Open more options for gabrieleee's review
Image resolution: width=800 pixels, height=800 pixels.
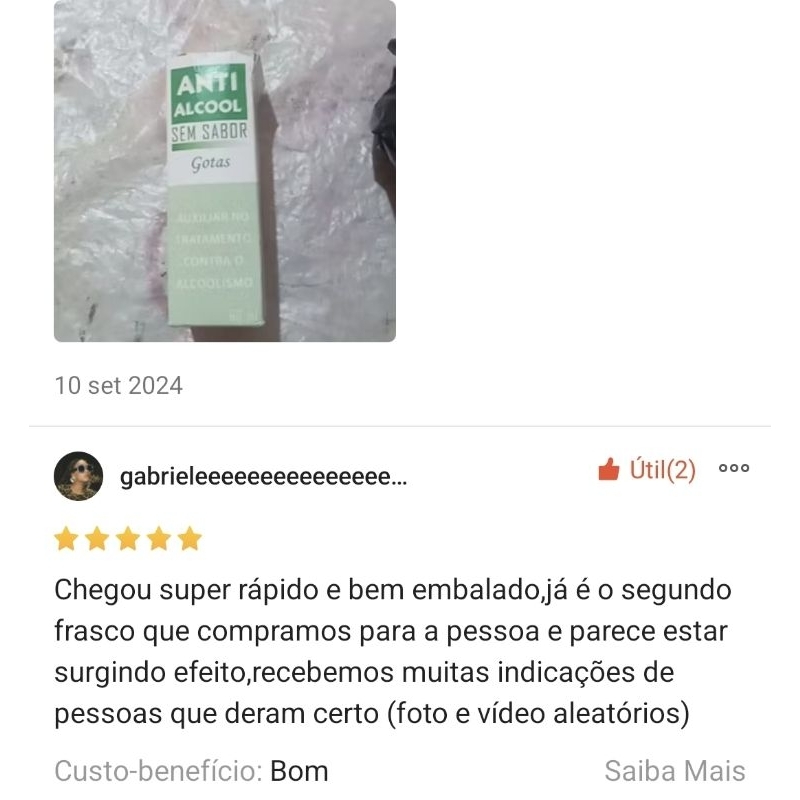(734, 468)
